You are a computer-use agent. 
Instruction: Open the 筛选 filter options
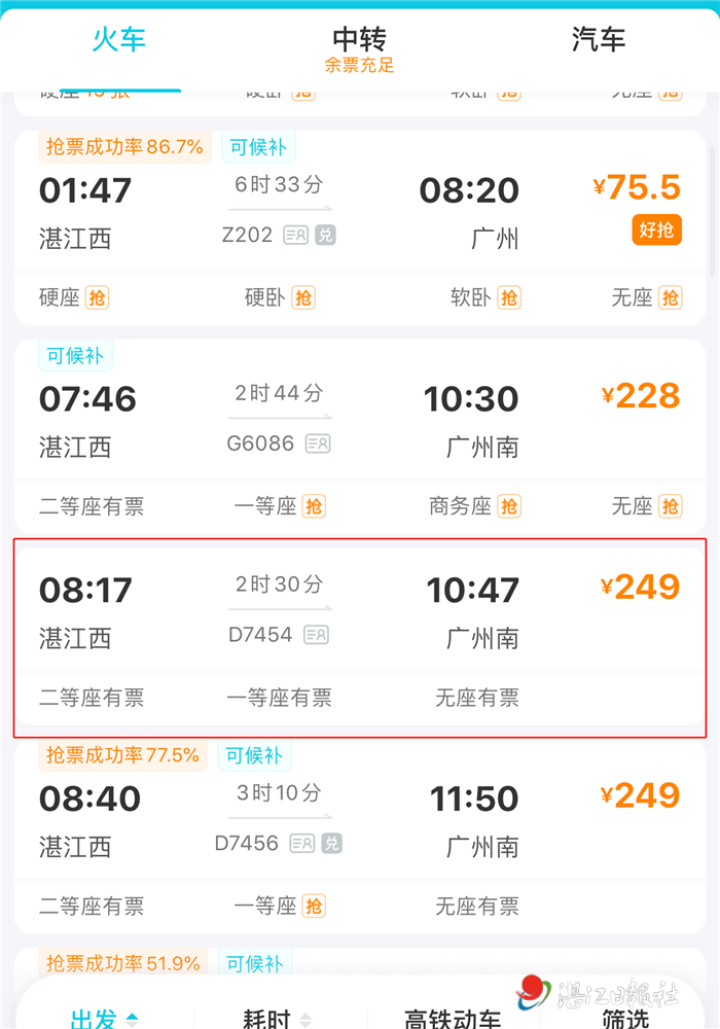click(x=624, y=1018)
